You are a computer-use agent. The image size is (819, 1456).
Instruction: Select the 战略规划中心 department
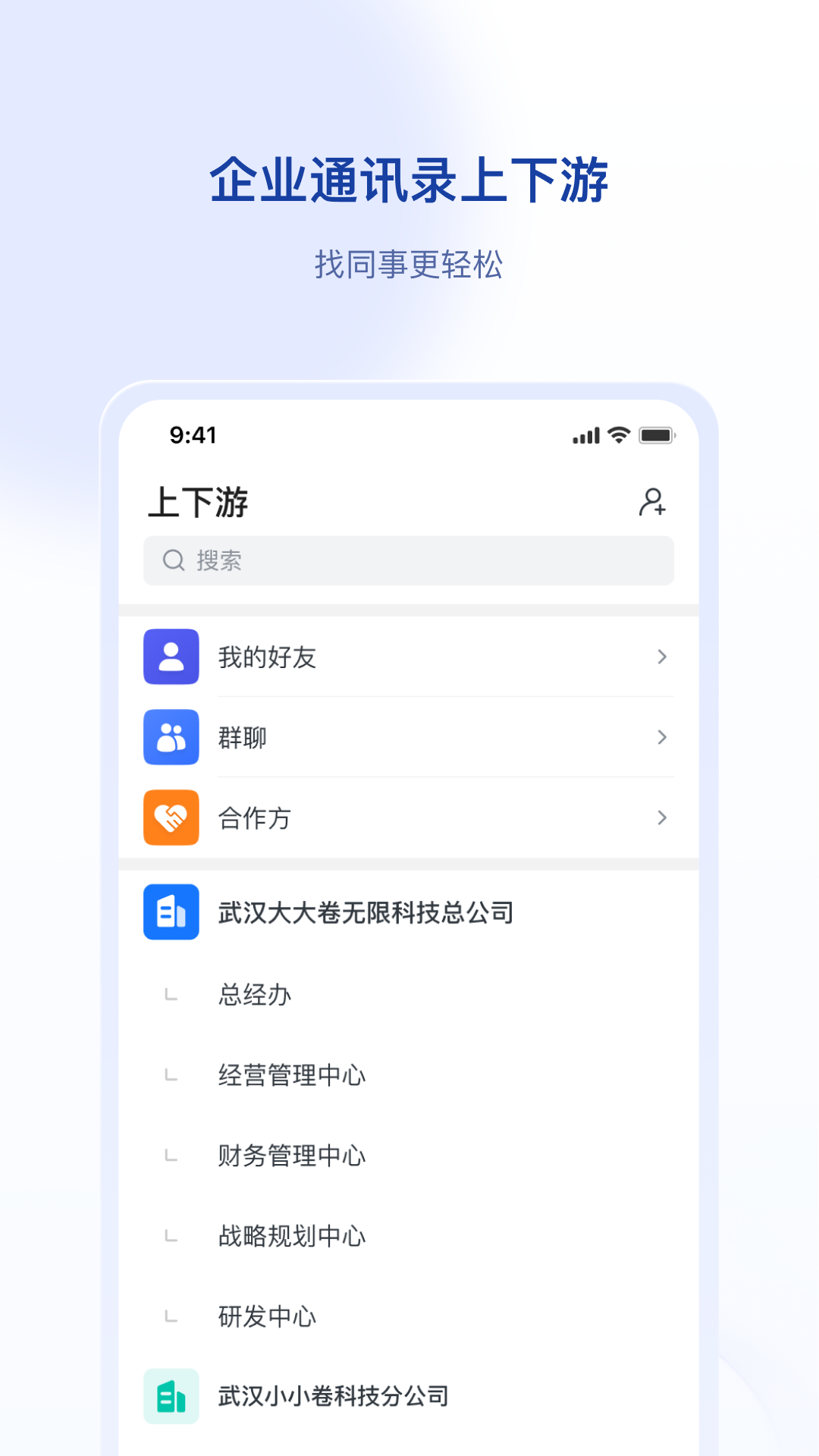(291, 1236)
